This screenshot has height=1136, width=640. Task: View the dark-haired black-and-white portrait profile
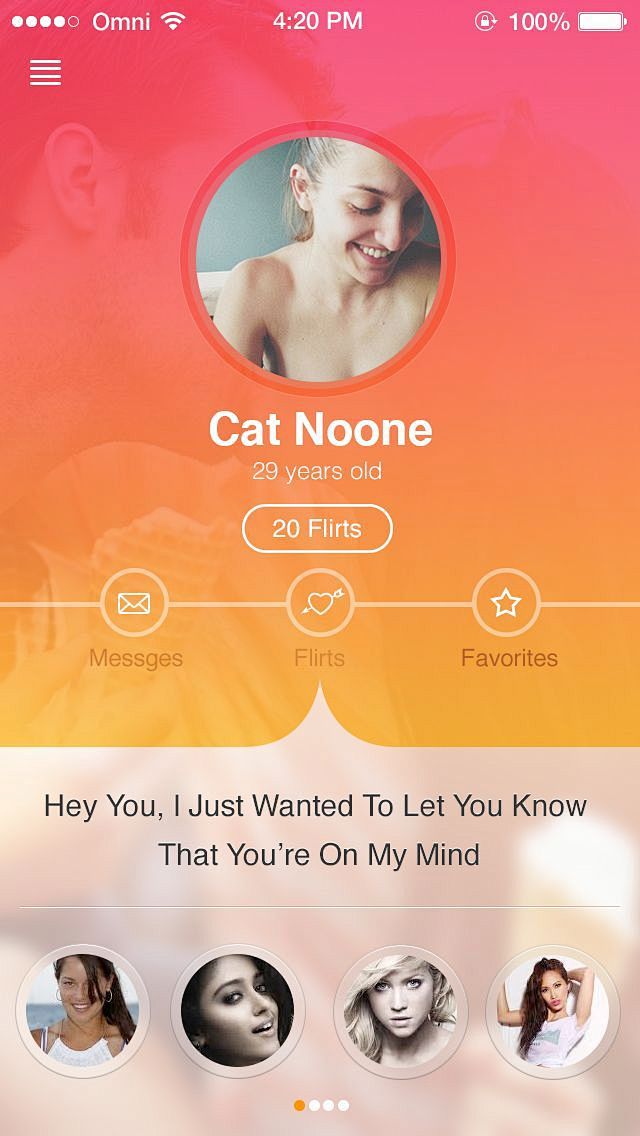pyautogui.click(x=238, y=1010)
